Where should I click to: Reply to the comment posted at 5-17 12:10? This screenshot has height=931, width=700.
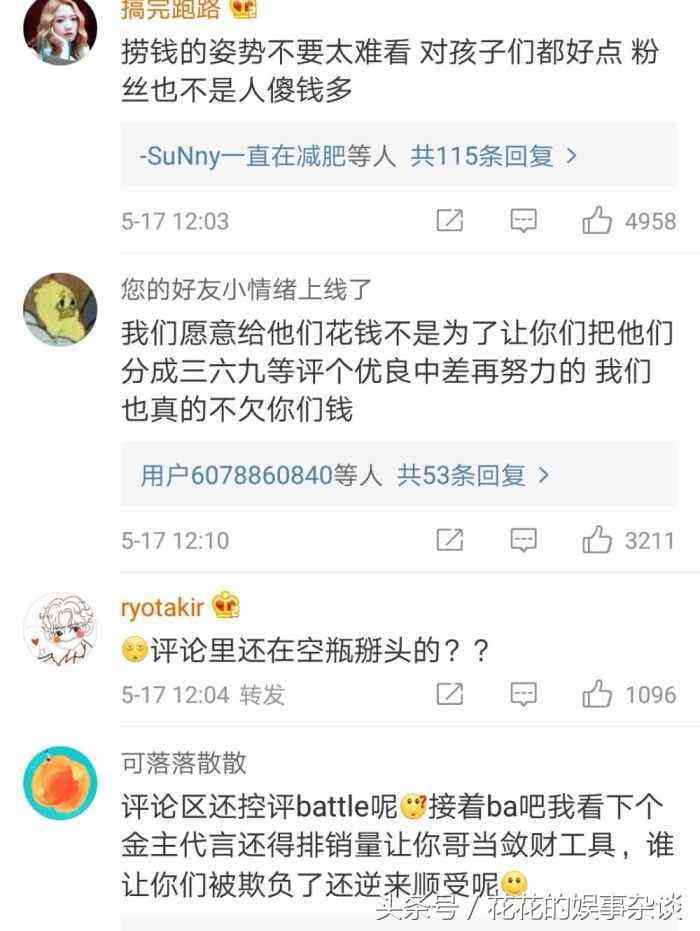(x=524, y=540)
